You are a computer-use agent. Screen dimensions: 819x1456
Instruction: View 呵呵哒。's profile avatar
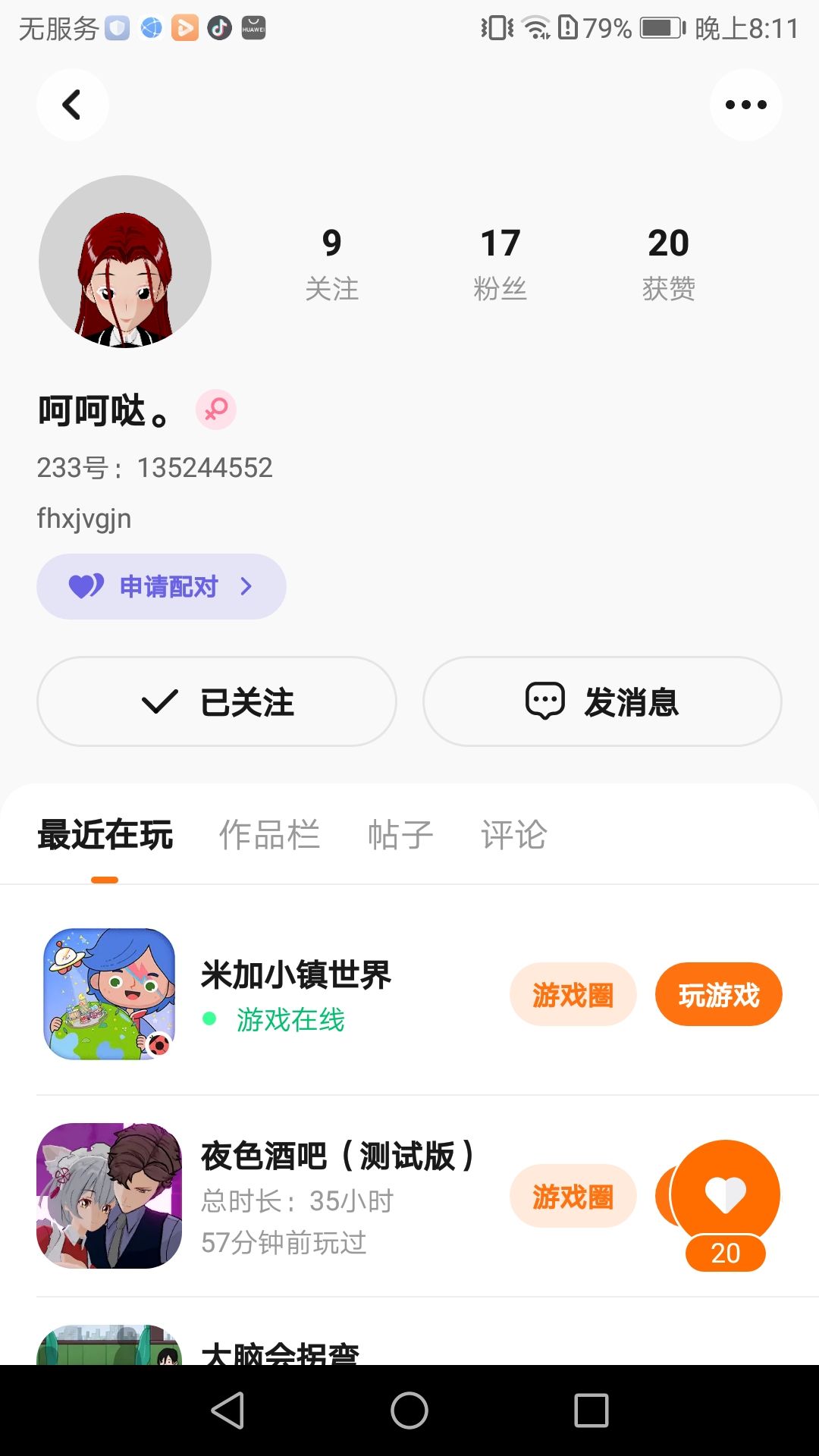point(125,262)
